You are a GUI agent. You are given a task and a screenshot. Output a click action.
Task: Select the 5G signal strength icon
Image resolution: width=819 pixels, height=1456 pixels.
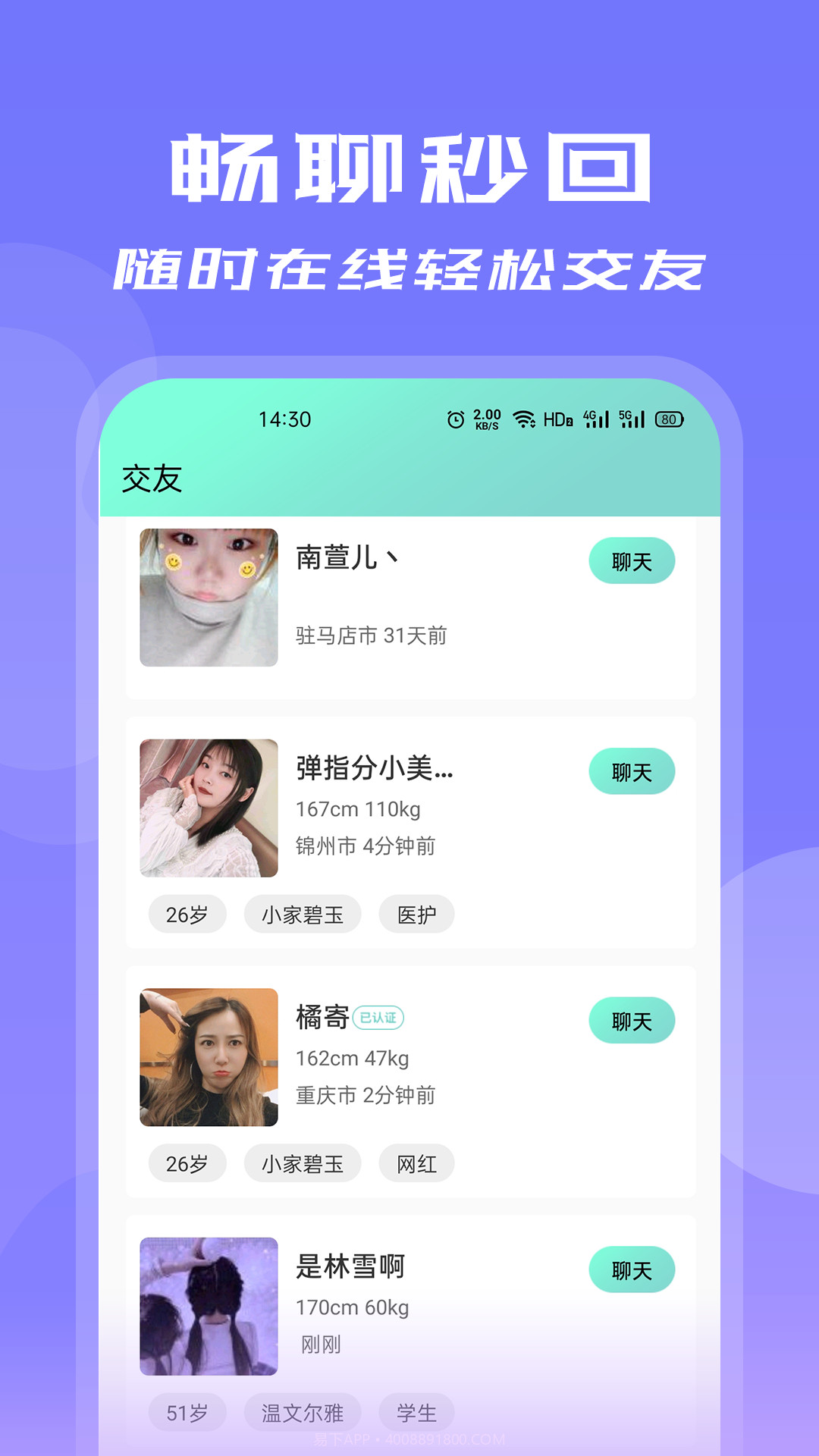(634, 418)
